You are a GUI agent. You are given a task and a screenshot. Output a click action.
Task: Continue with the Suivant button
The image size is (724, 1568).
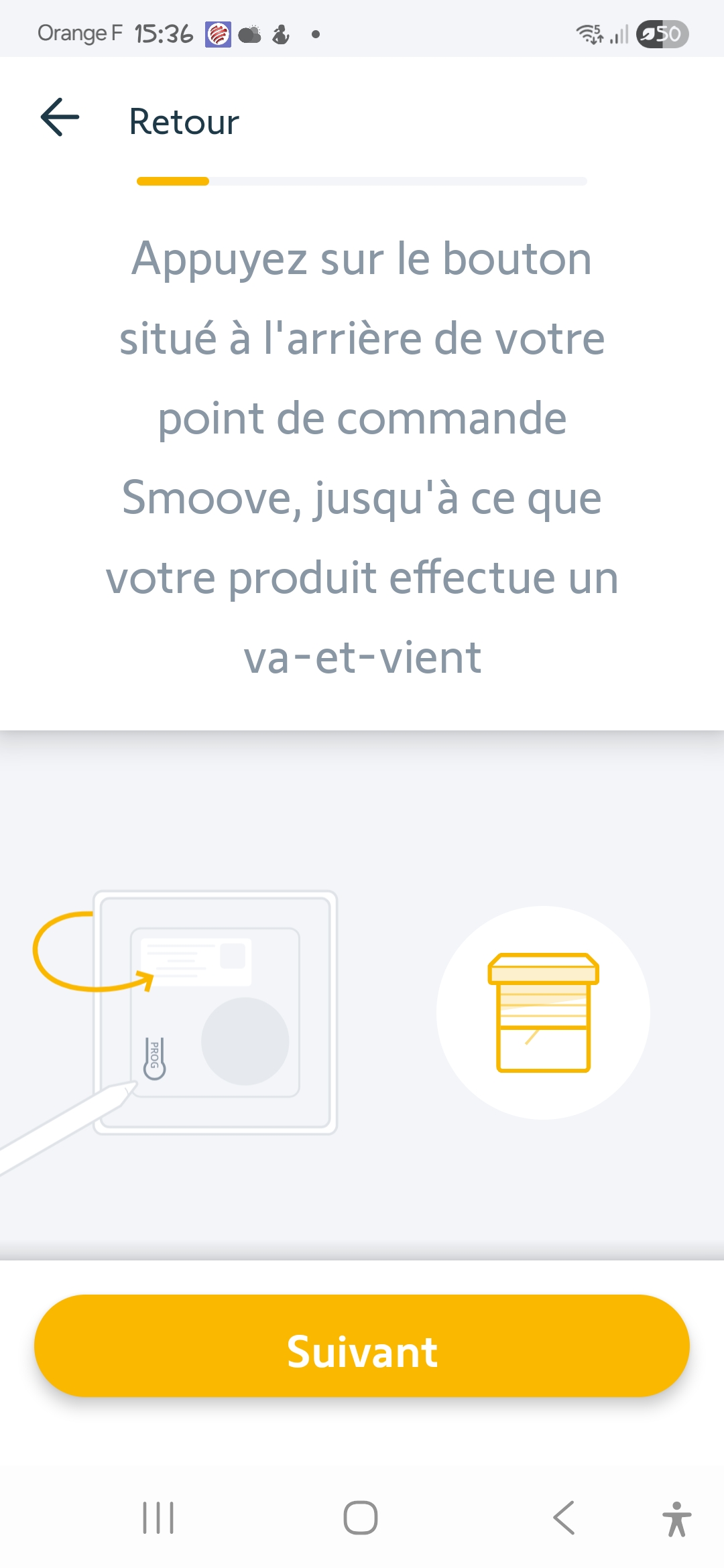point(362,1346)
